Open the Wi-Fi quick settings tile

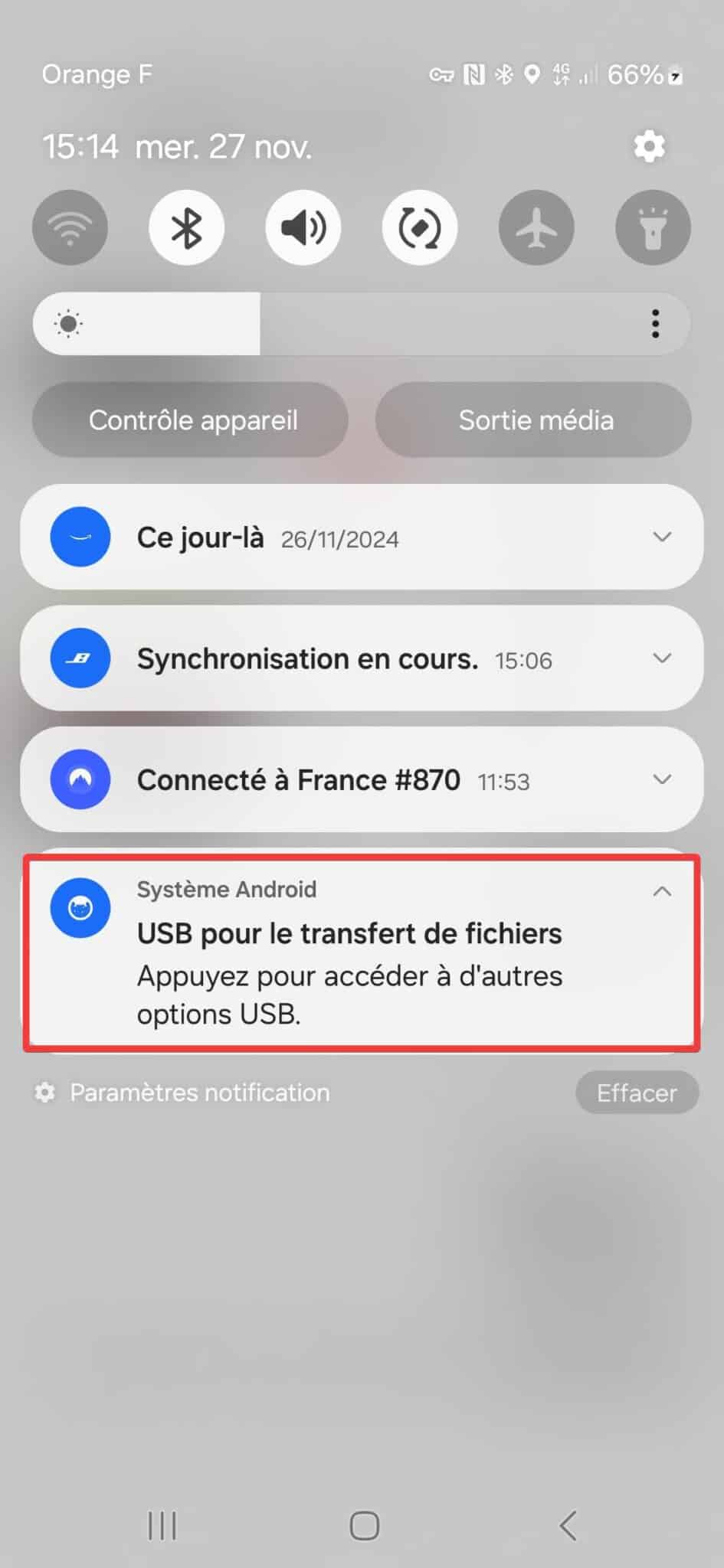tap(70, 227)
